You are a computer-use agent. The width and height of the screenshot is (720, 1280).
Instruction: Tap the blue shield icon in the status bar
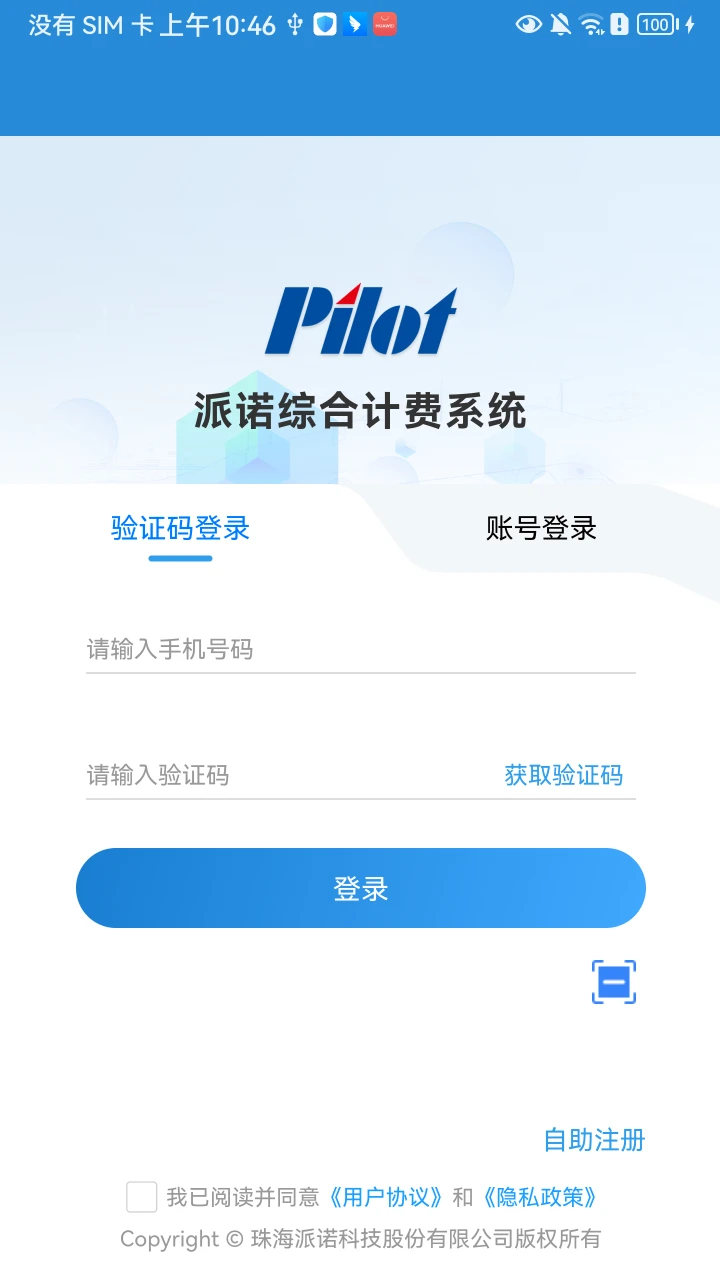[323, 24]
